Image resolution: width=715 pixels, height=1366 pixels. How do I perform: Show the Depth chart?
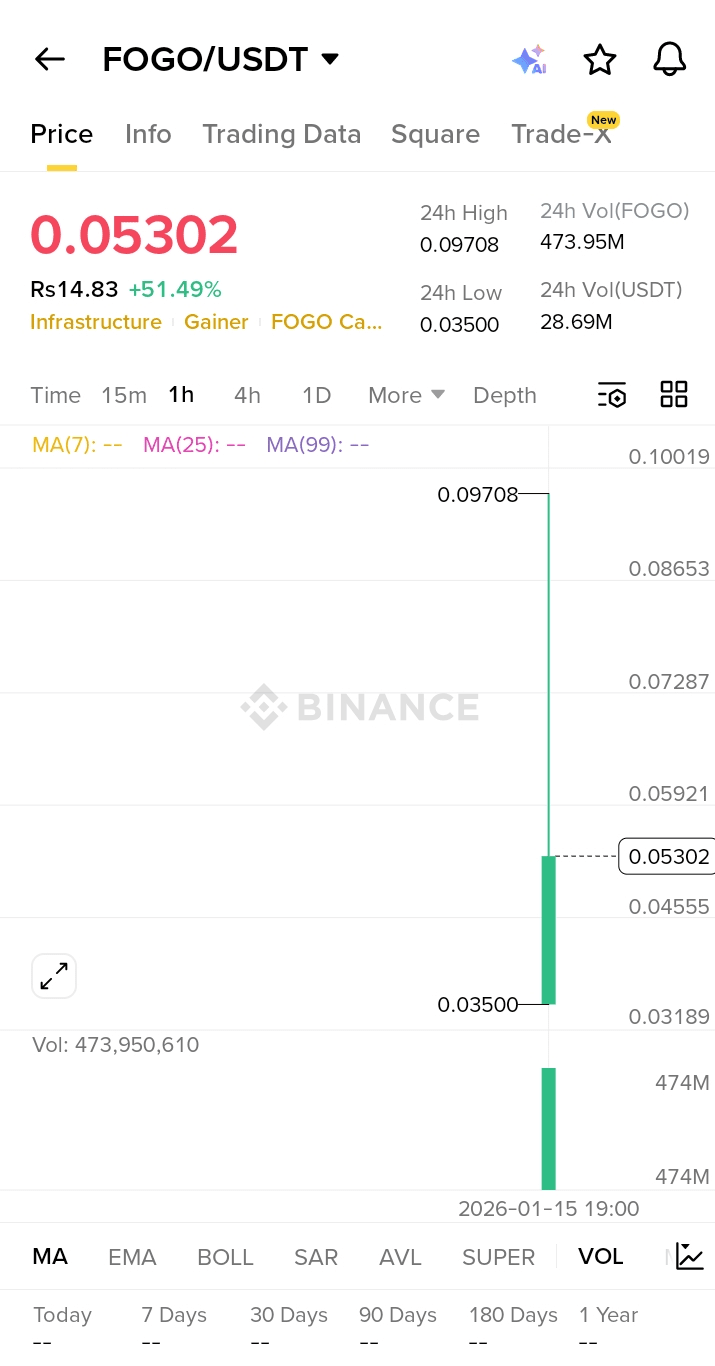[504, 395]
